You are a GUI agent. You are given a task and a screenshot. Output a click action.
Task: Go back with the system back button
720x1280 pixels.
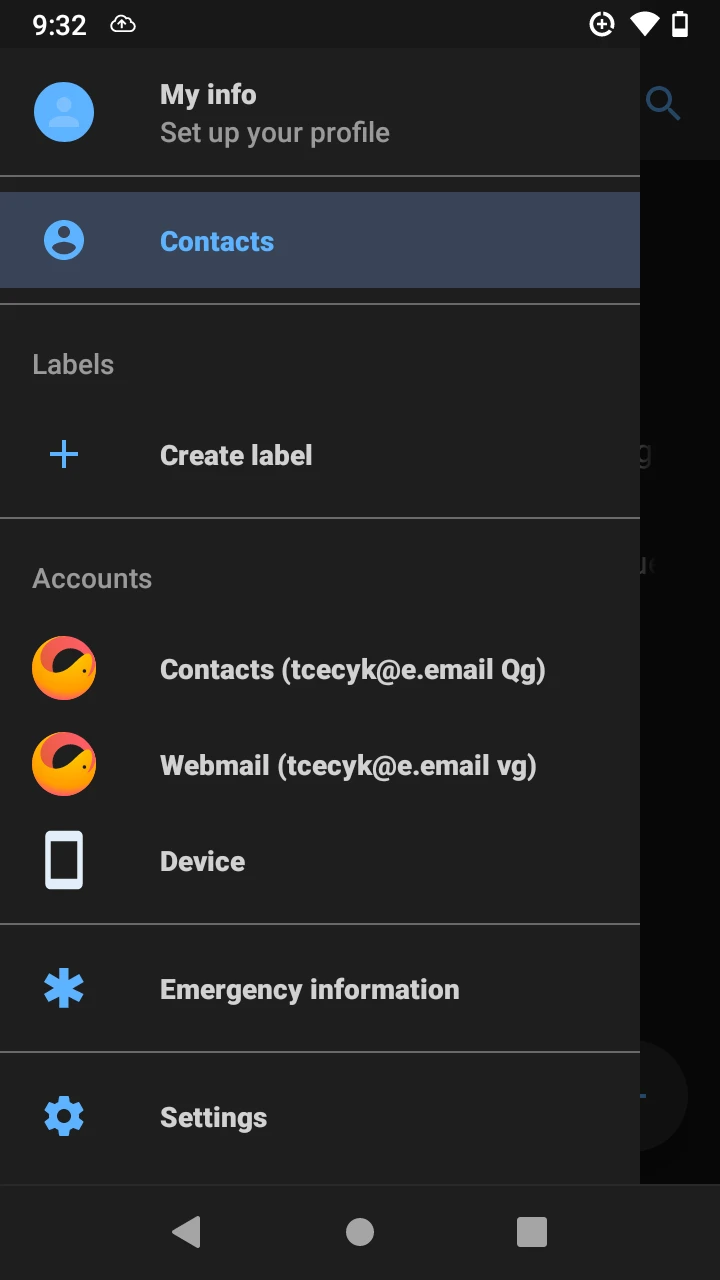click(x=186, y=1232)
